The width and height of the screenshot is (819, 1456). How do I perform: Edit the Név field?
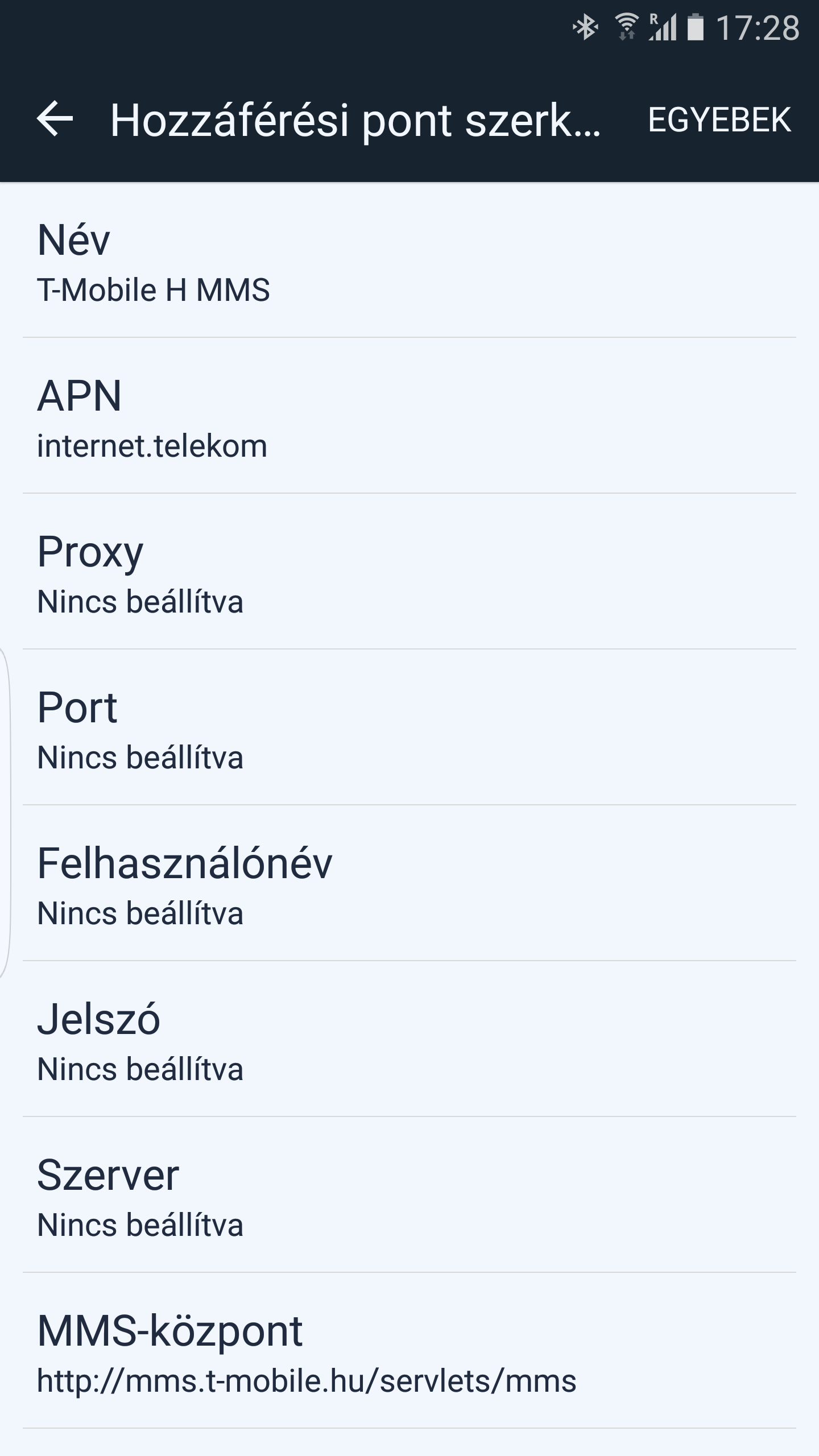tap(409, 260)
